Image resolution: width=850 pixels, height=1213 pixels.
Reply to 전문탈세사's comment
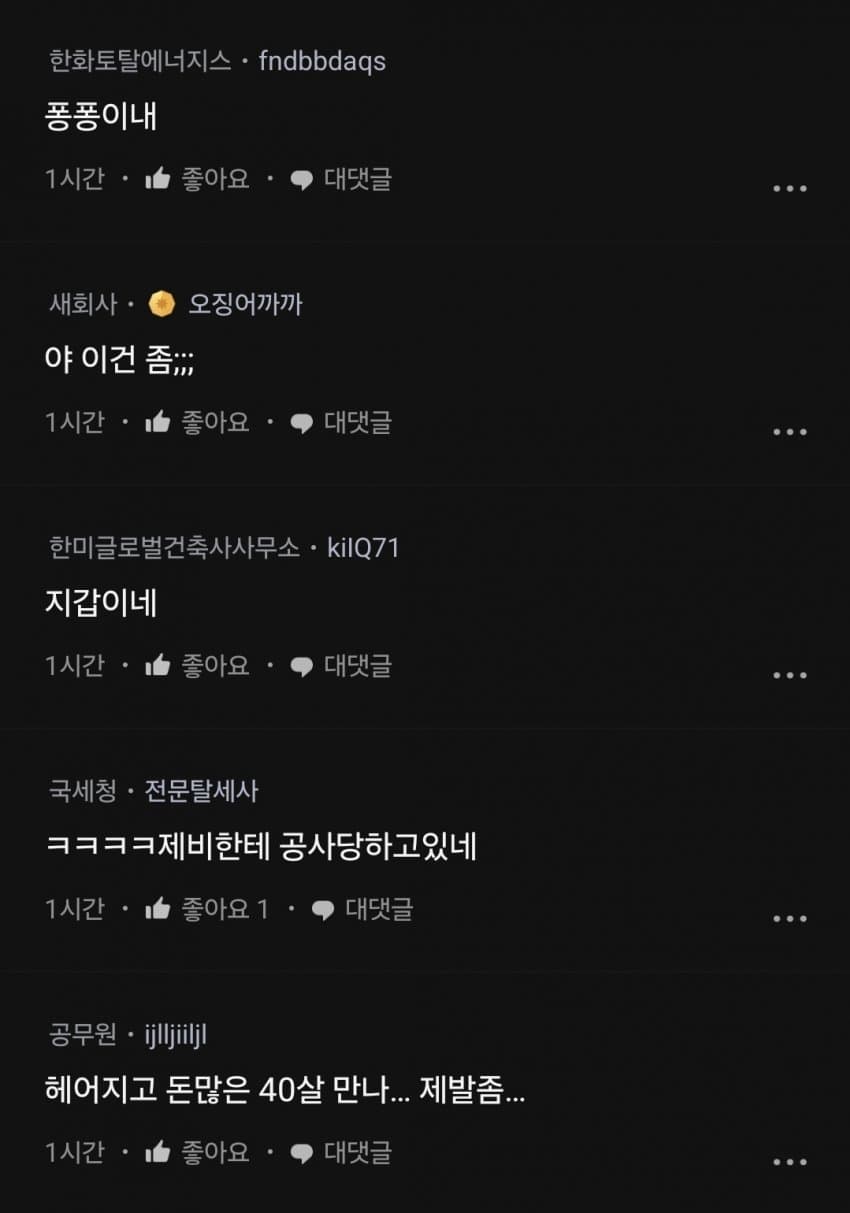[362, 910]
